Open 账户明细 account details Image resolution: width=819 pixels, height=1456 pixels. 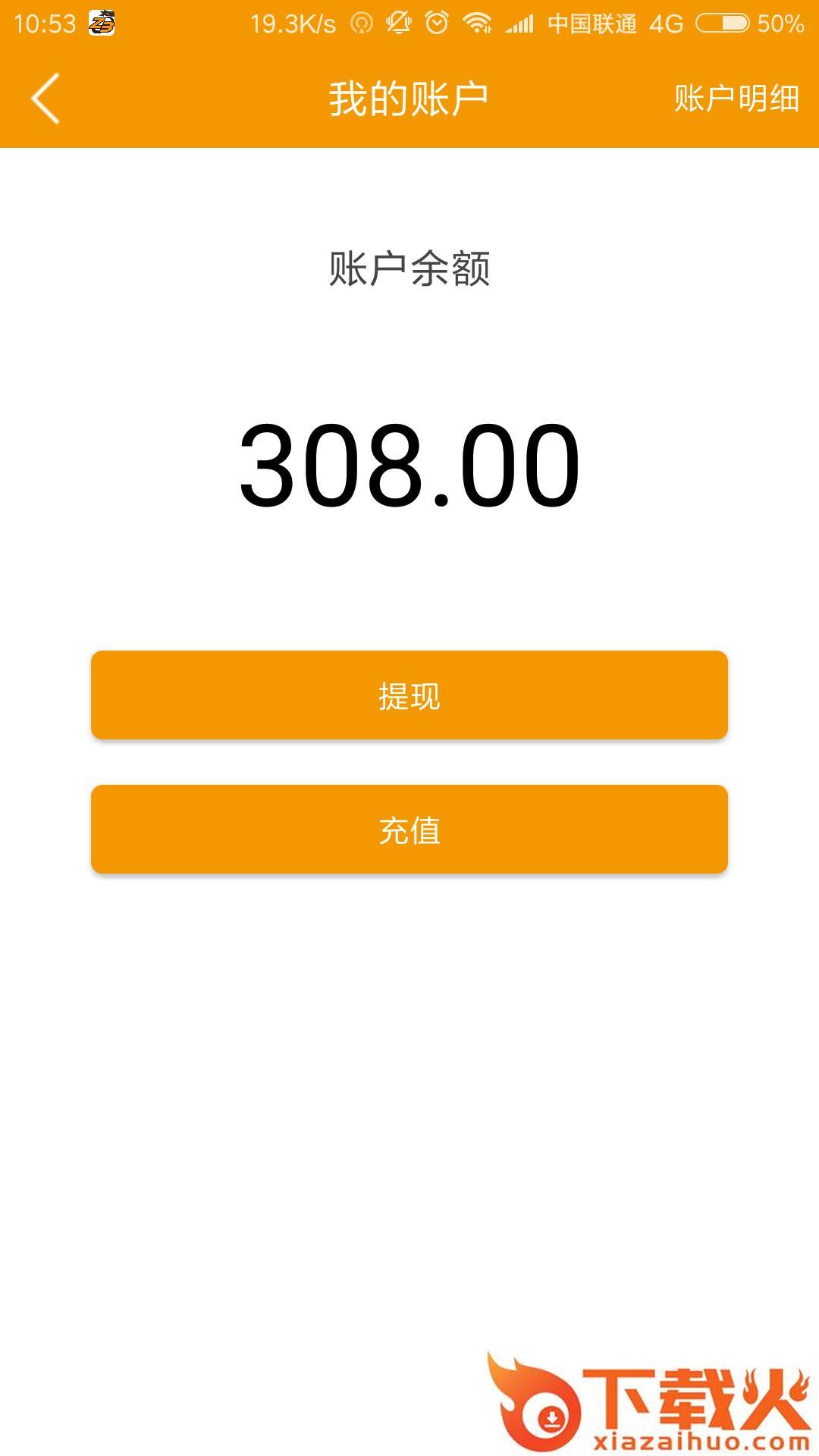(736, 99)
